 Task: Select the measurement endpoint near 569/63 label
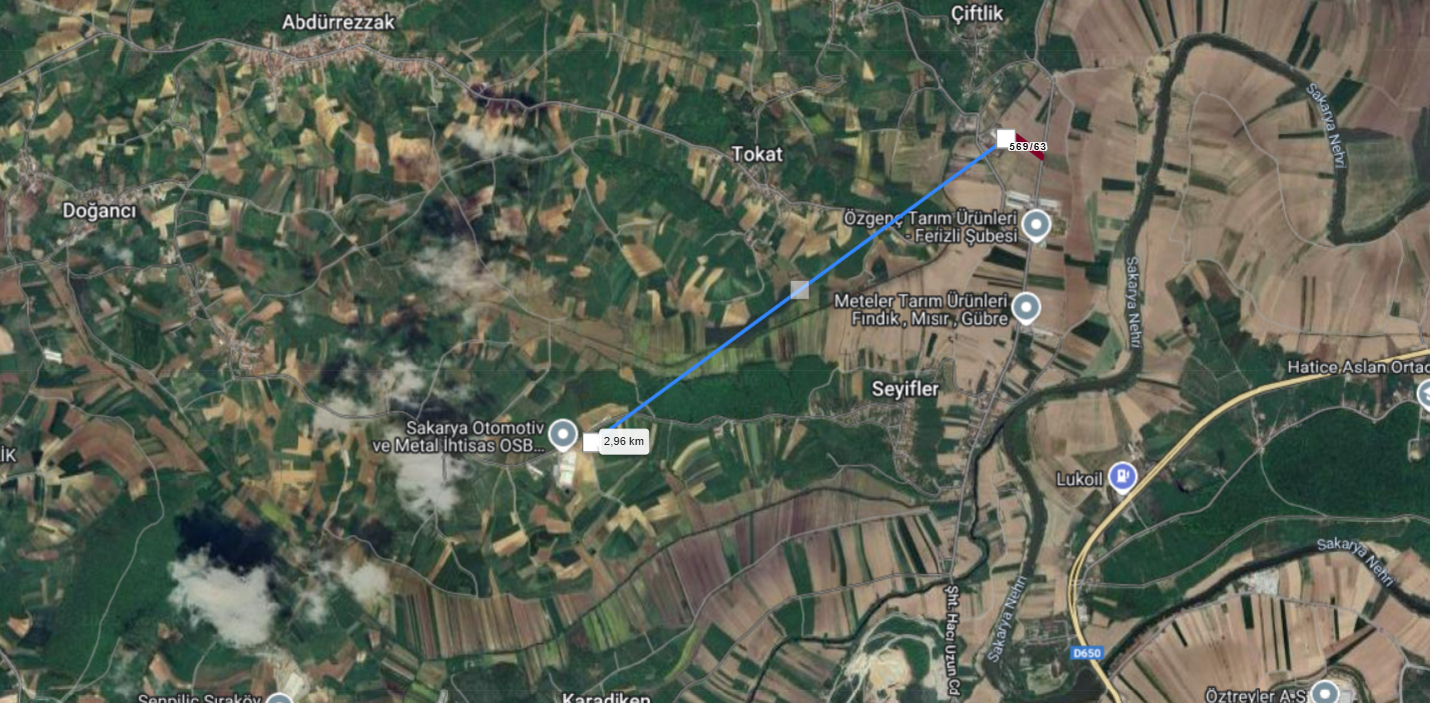coord(1005,138)
